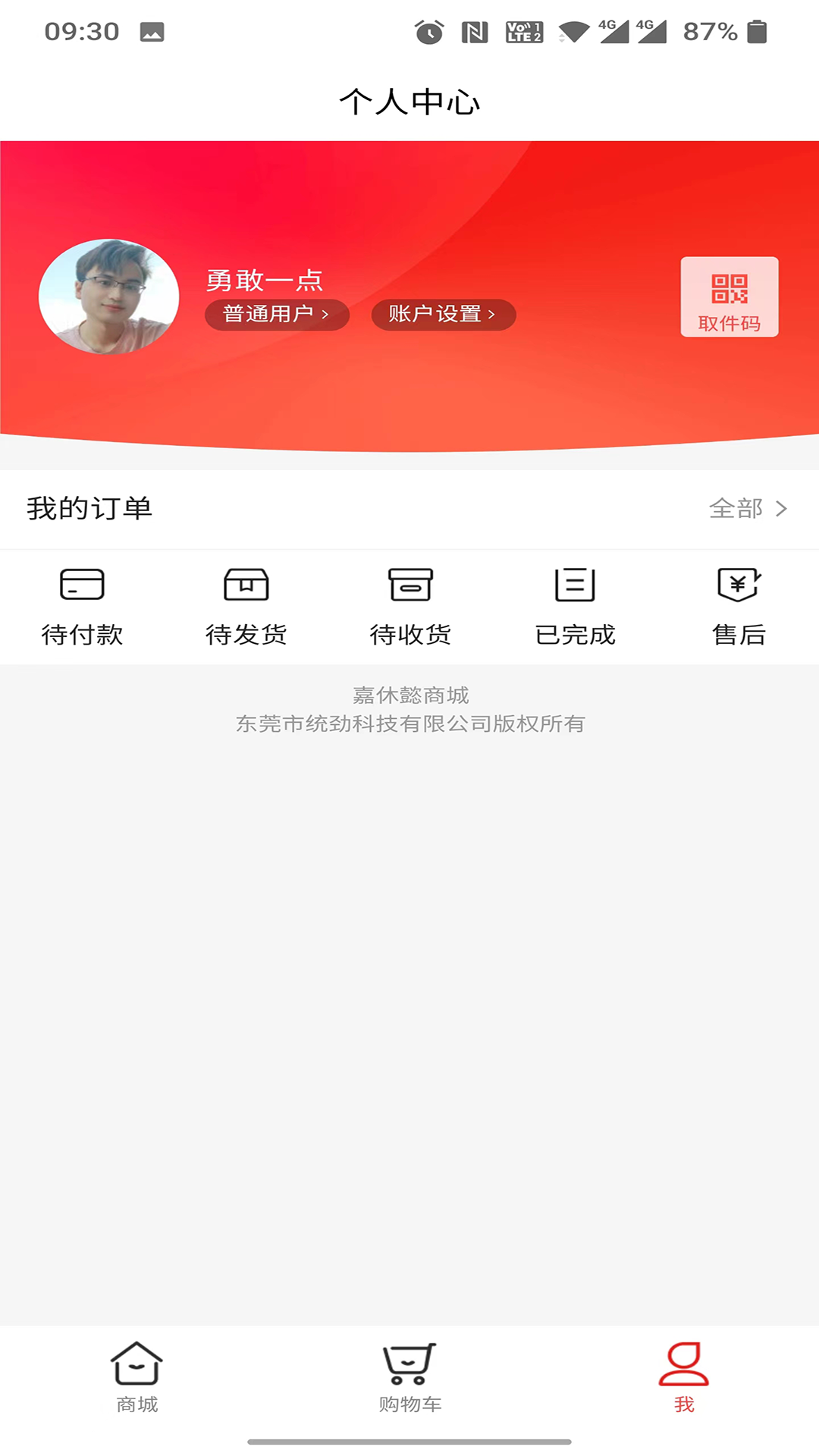Open 商城 mall home via house icon
The height and width of the screenshot is (1456, 819).
coord(136,1376)
